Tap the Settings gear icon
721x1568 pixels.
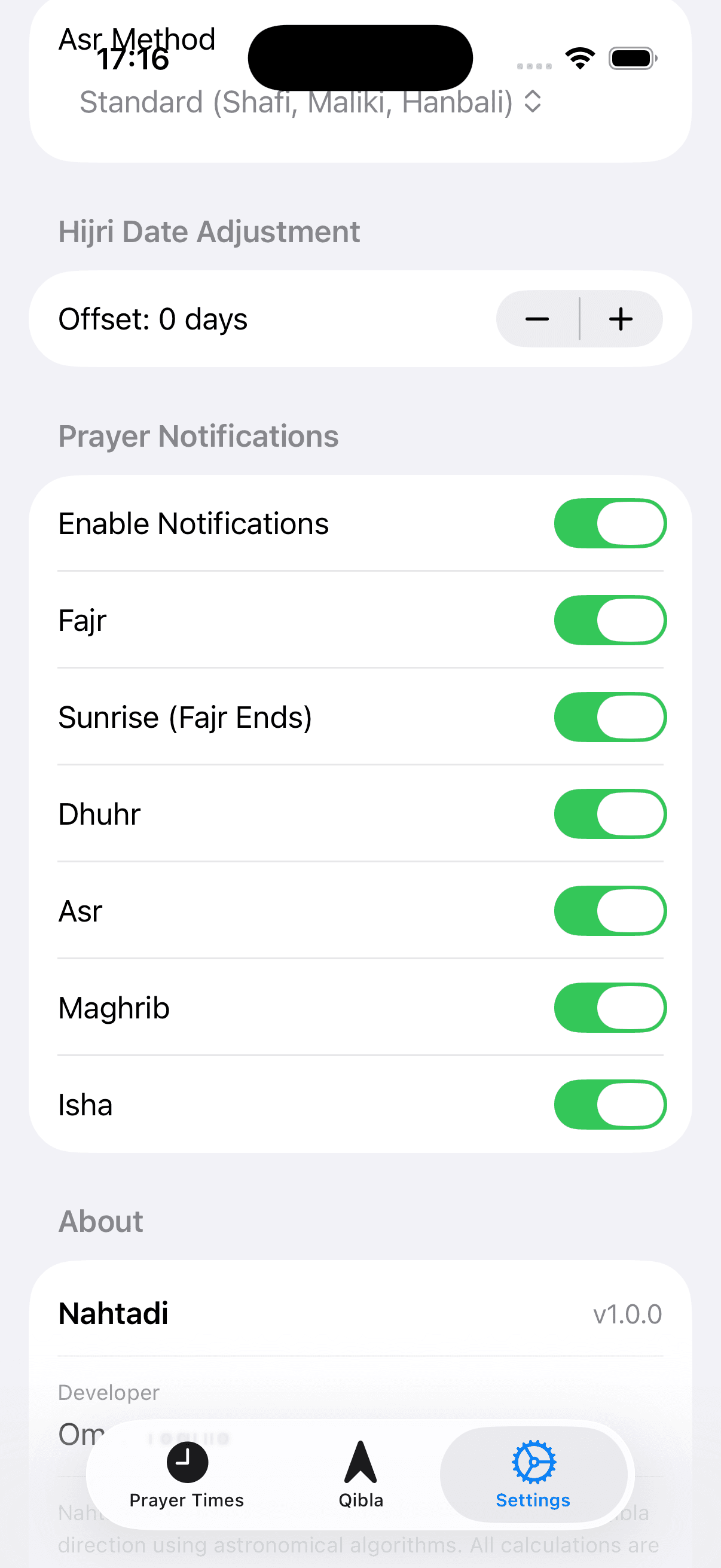point(534,1463)
